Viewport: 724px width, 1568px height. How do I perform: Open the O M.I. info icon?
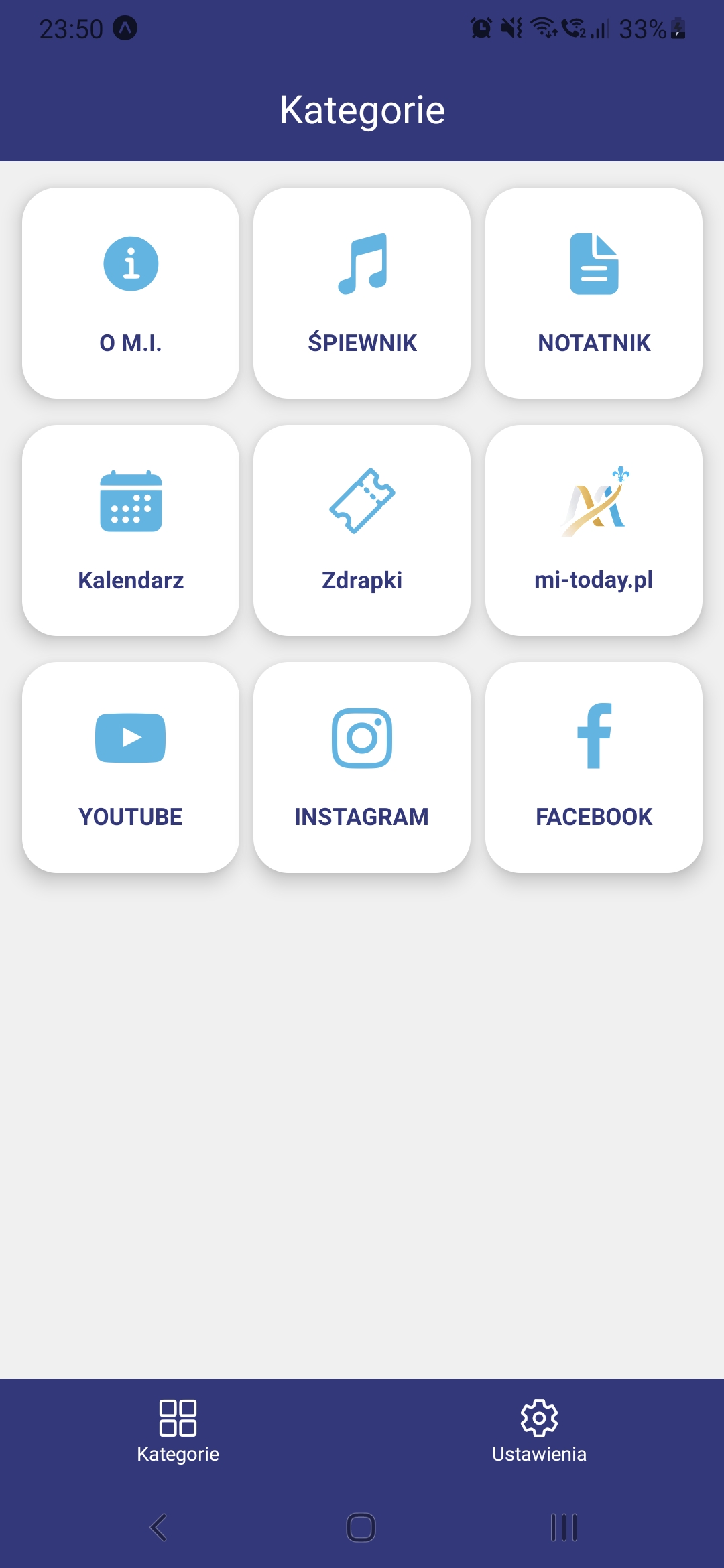point(130,264)
